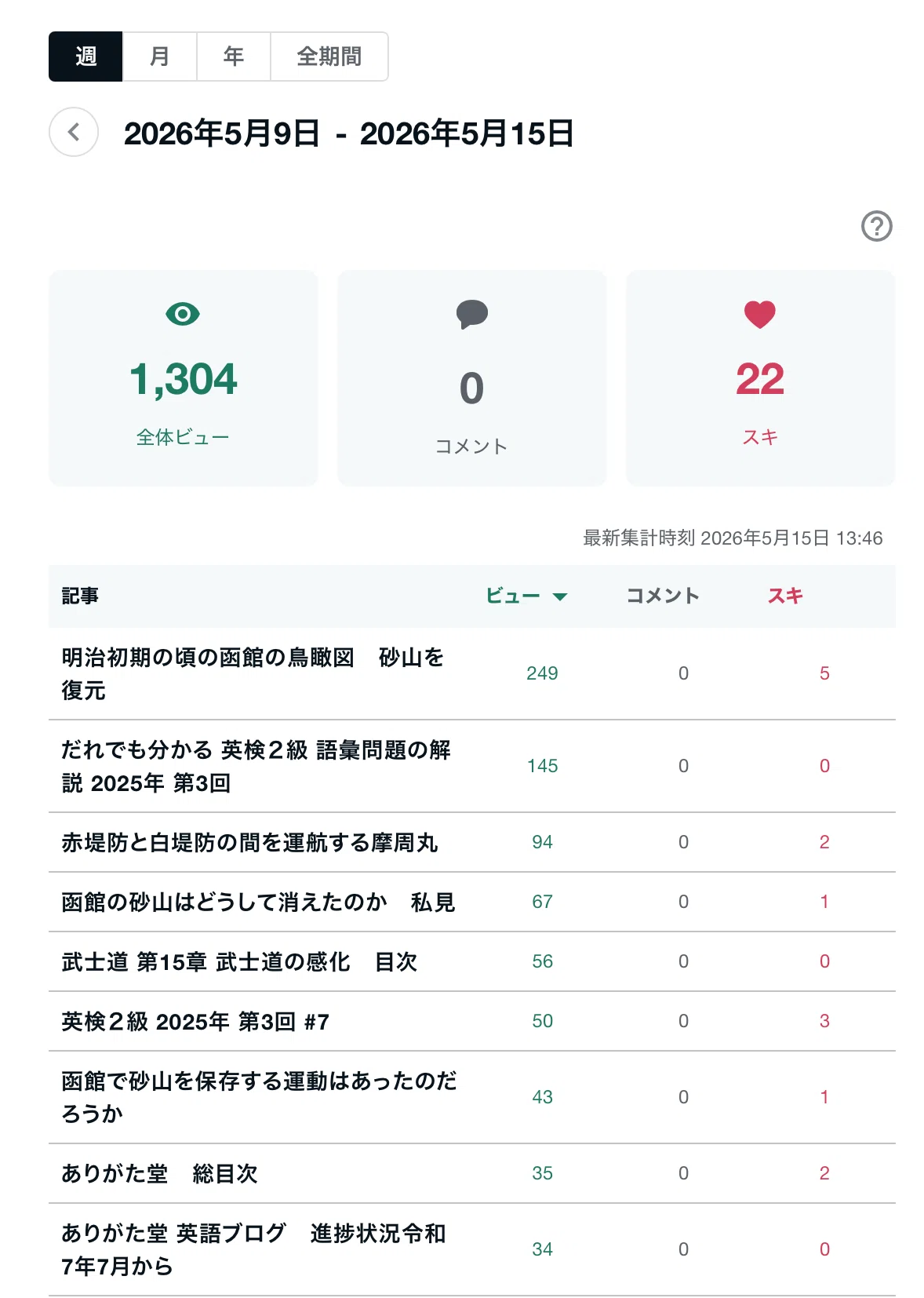
Task: Open article ありがた堂 総目次
Action: coord(159,1174)
